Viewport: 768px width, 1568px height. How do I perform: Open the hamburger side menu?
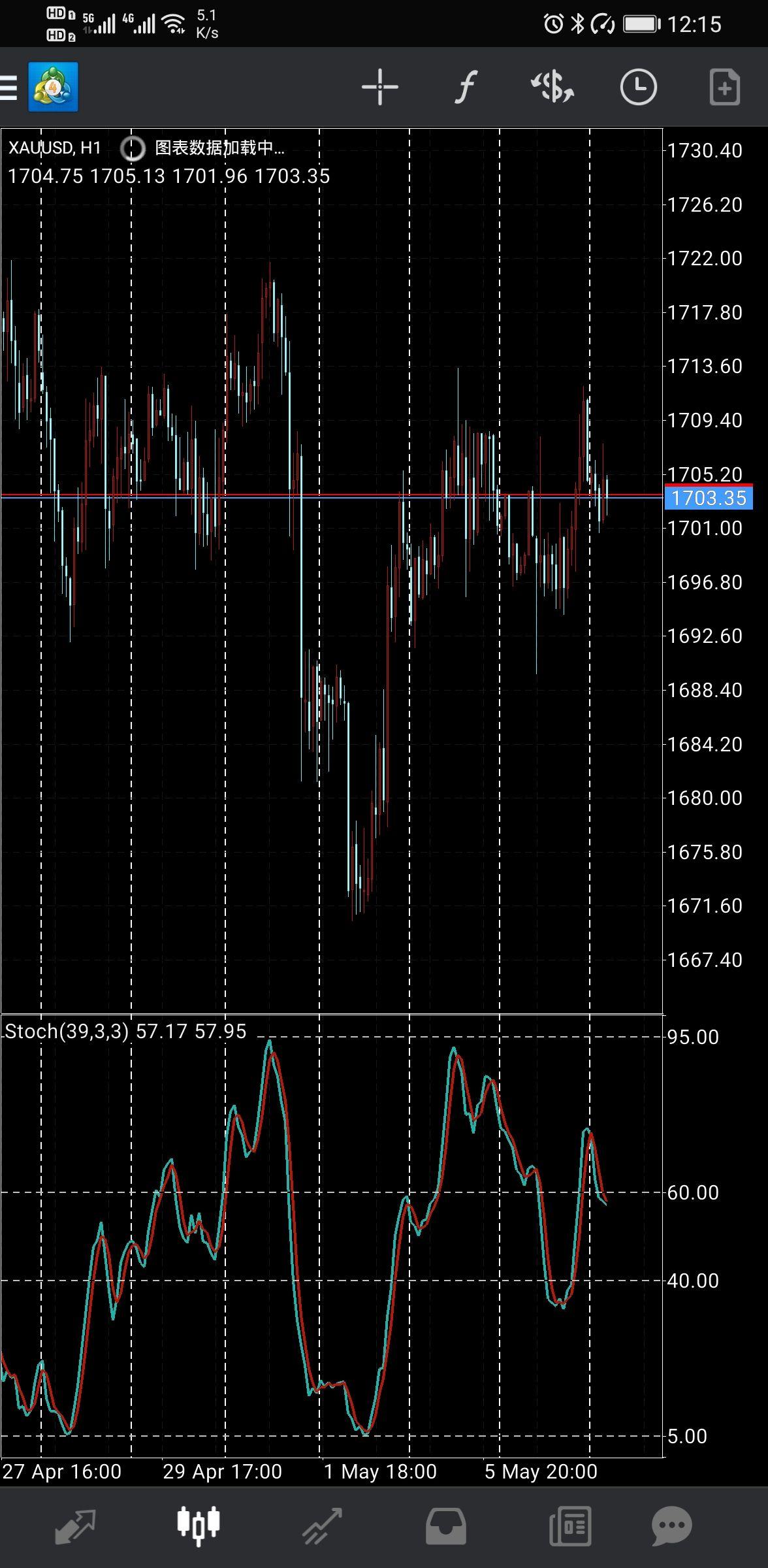click(x=8, y=86)
